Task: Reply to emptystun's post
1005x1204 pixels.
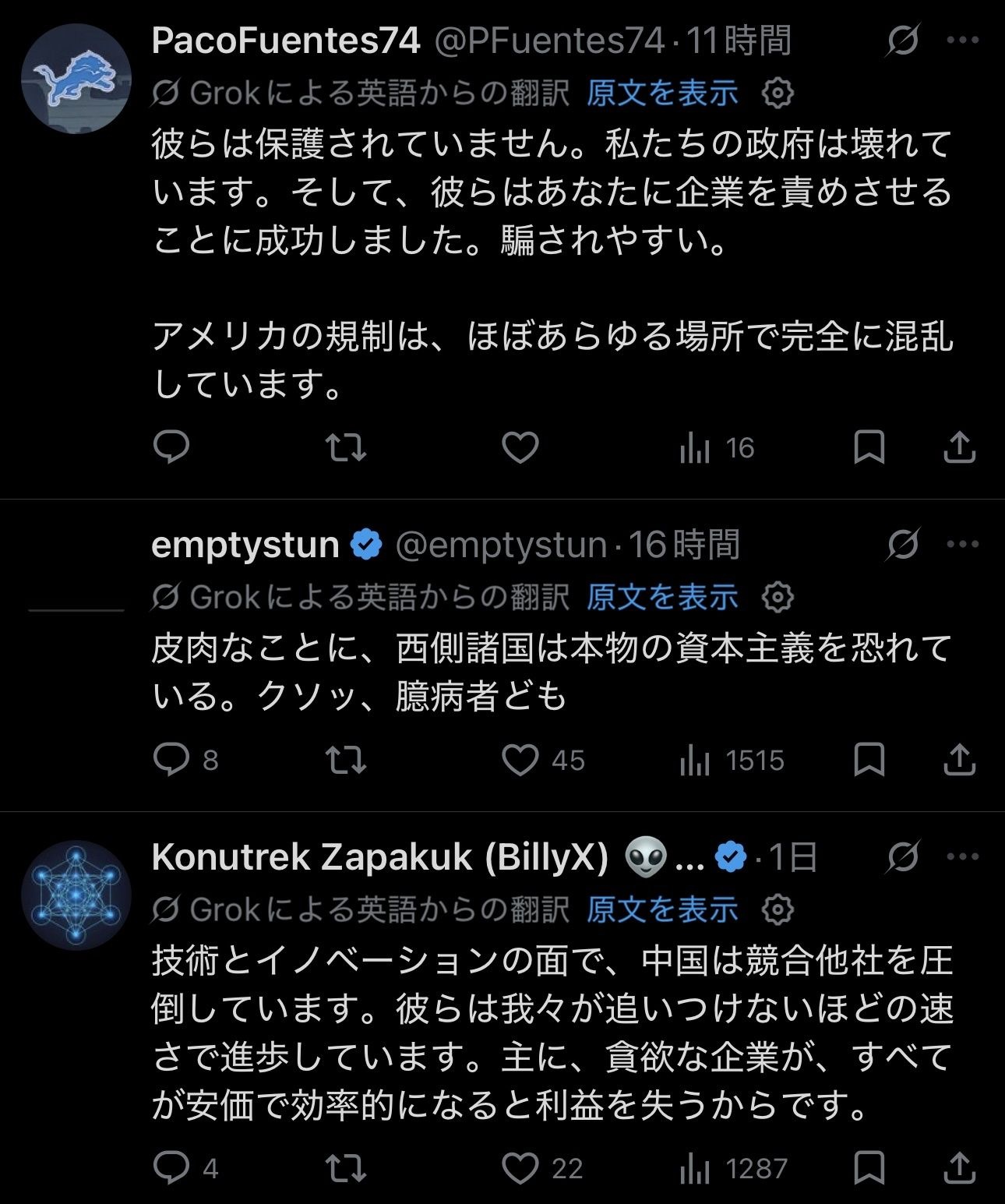Action: point(171,760)
